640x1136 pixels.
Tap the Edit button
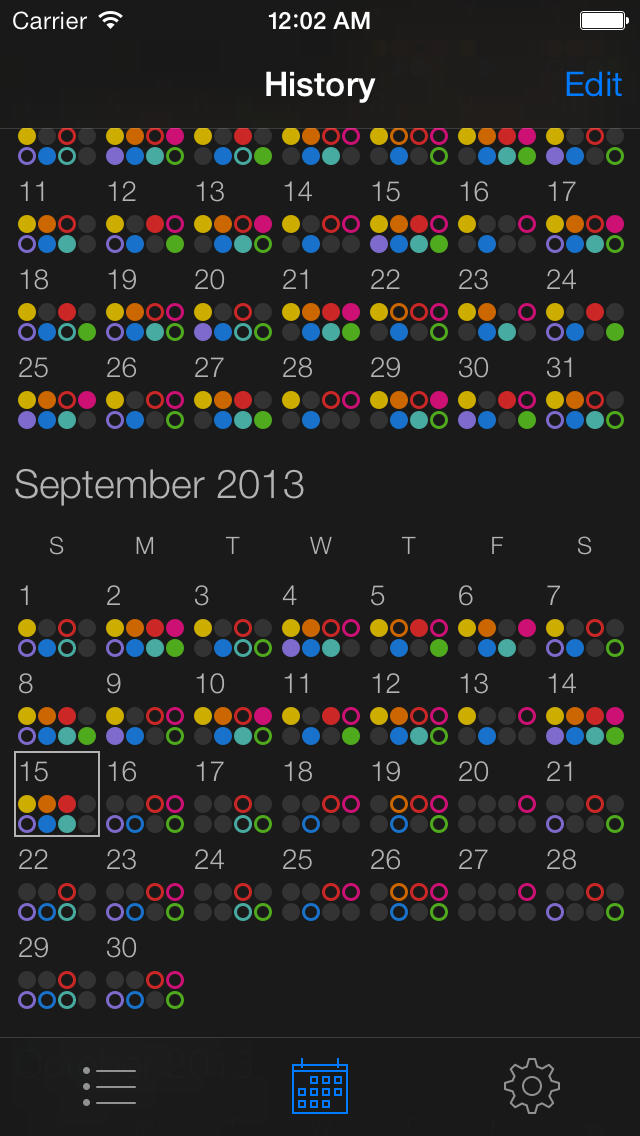(x=593, y=85)
